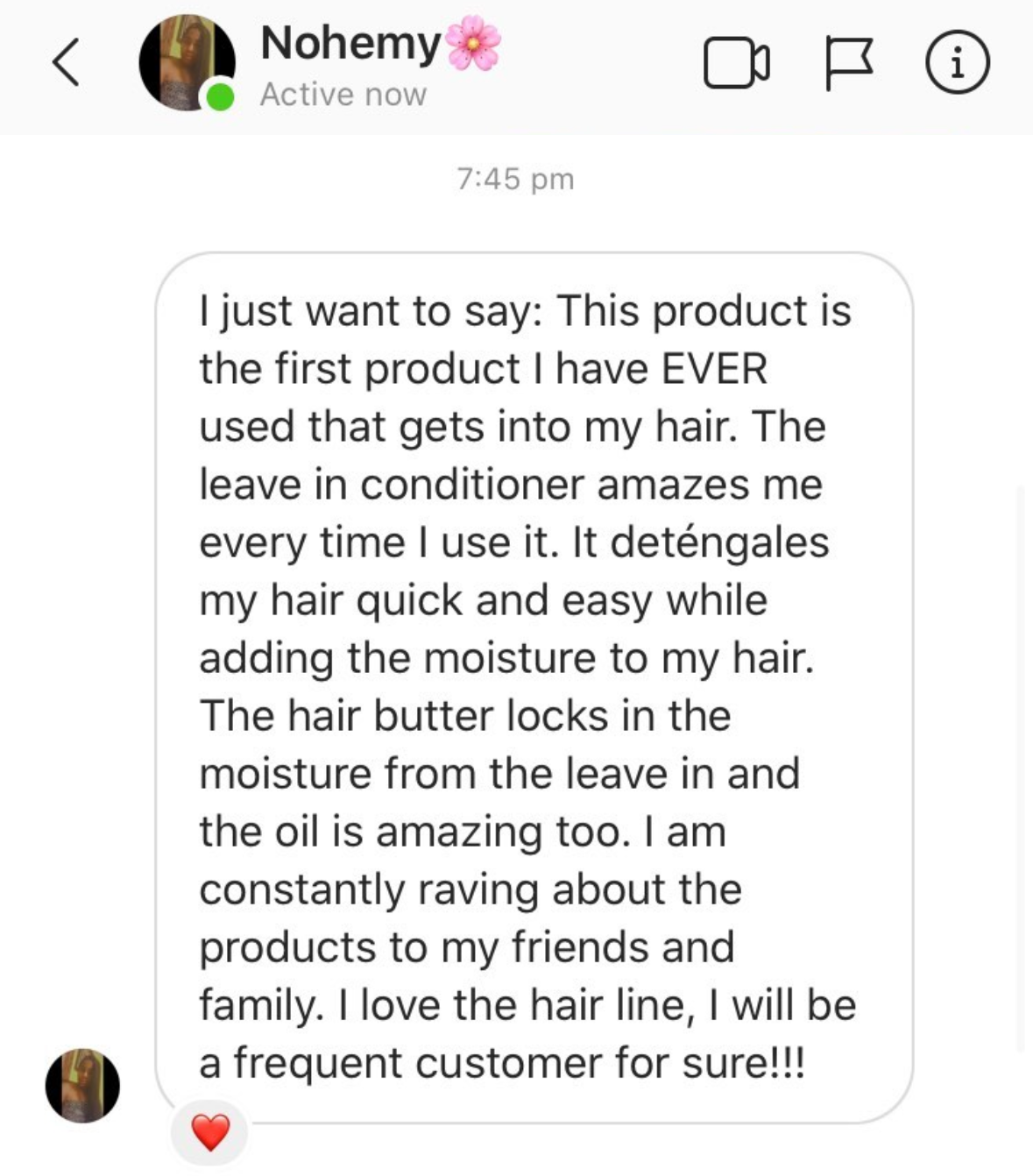Screen dimensions: 1033x1176
Task: Tap the heart reaction under the message
Action: (x=210, y=1132)
